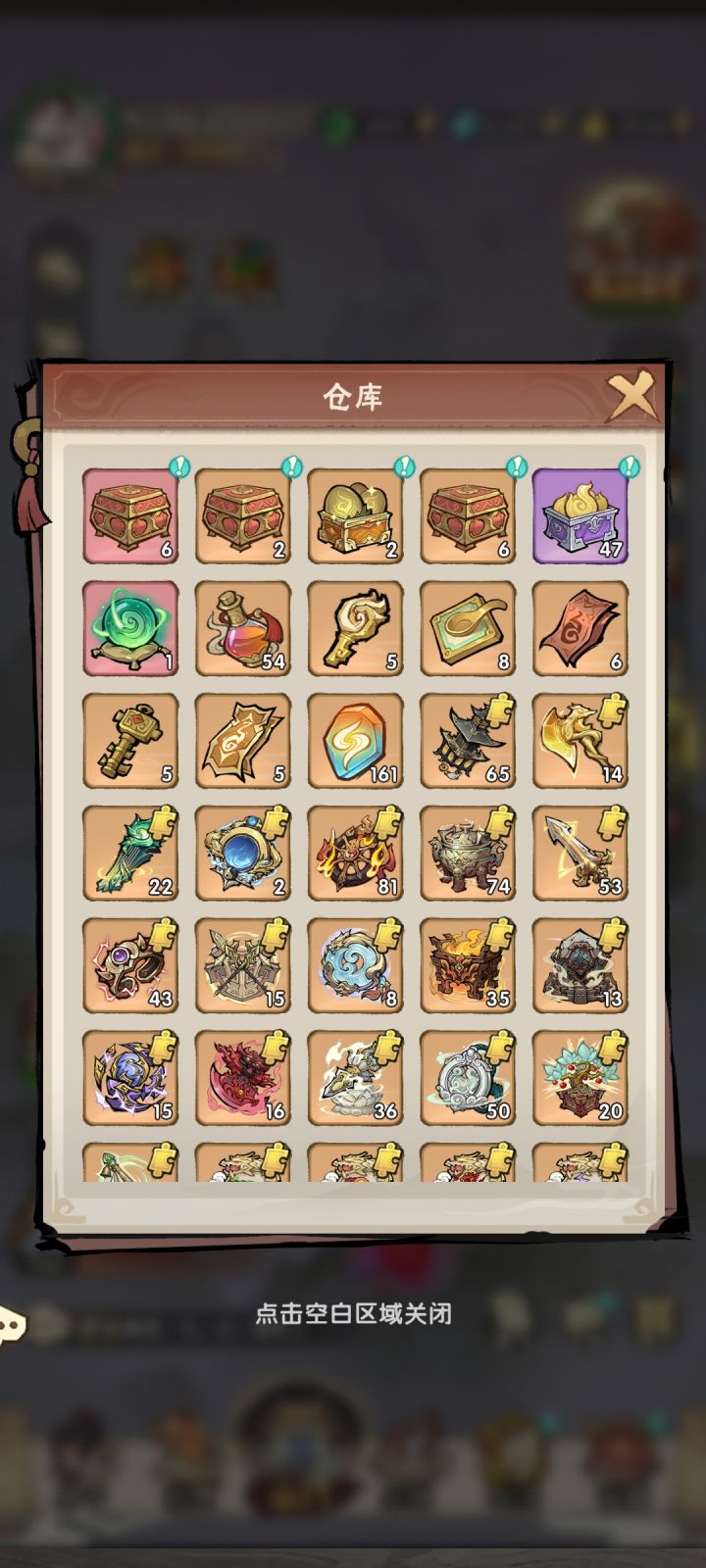Tap the crossed axes fragment showing 15
The image size is (706, 1568).
[x=243, y=965]
